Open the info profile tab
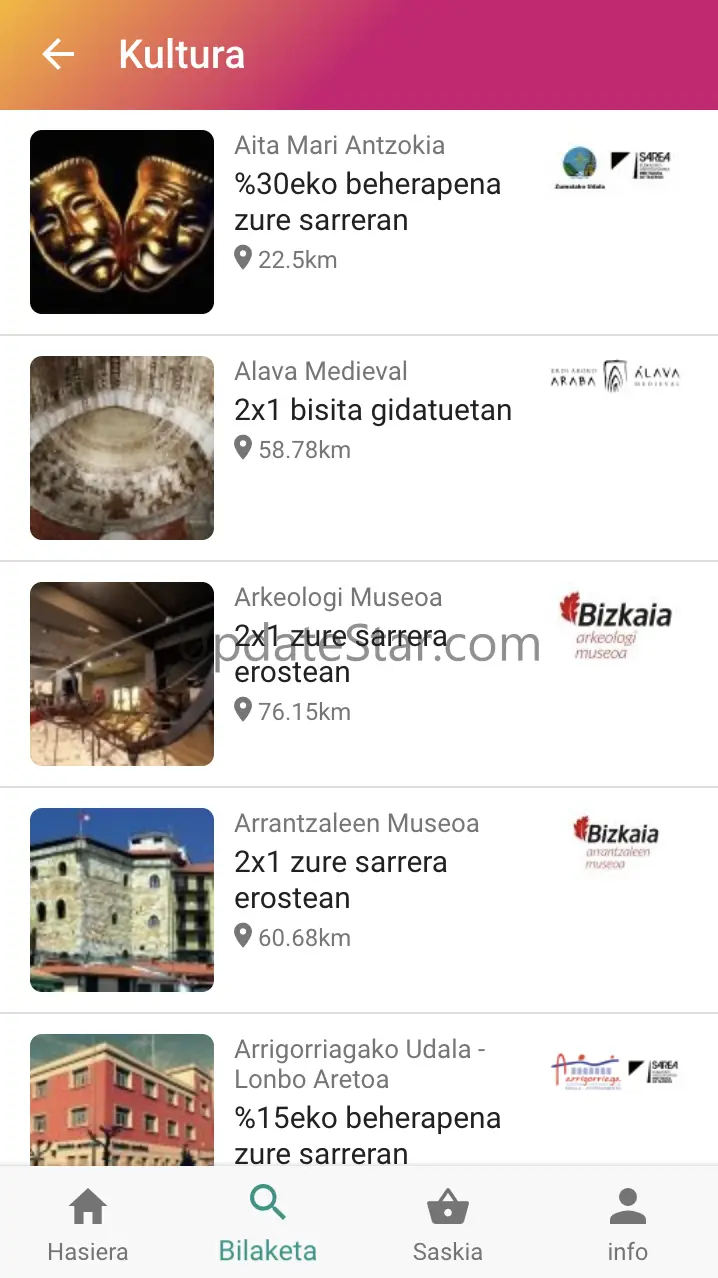Image resolution: width=718 pixels, height=1278 pixels. [x=627, y=1226]
